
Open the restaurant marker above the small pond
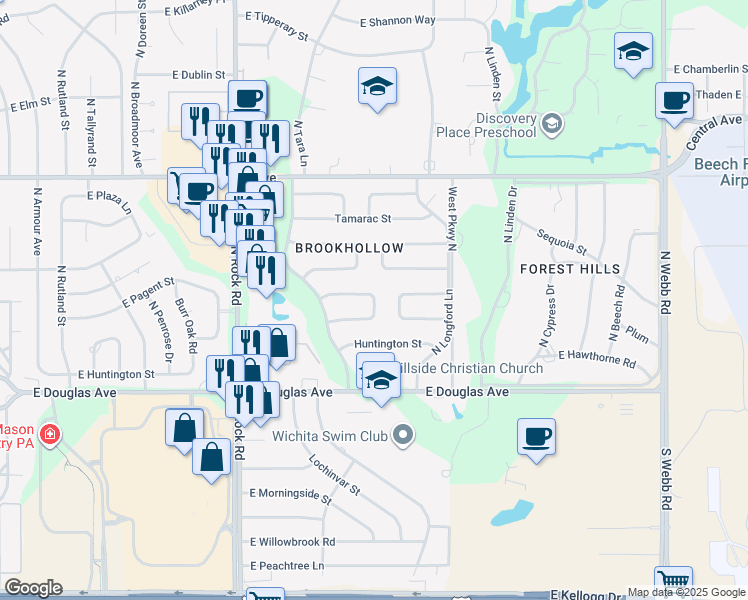coord(266,274)
